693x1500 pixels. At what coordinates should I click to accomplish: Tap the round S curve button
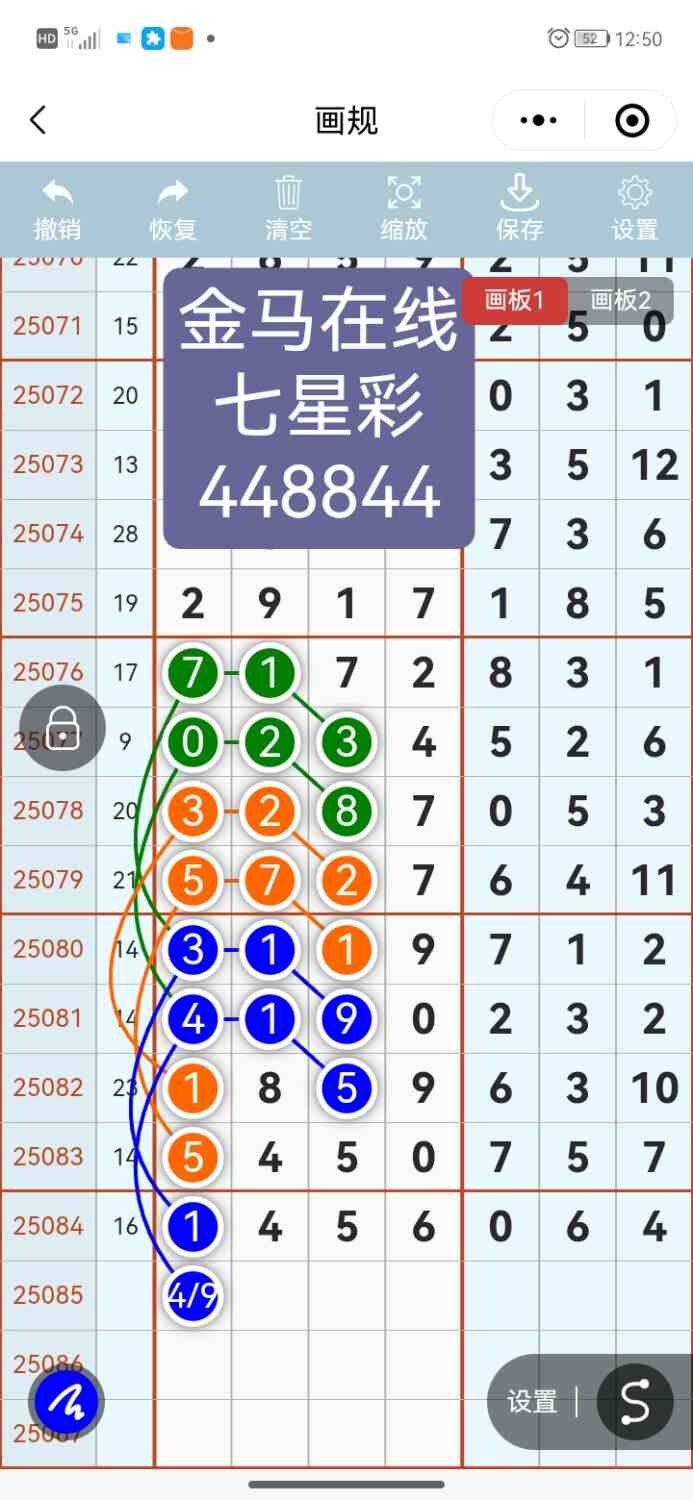(634, 1402)
